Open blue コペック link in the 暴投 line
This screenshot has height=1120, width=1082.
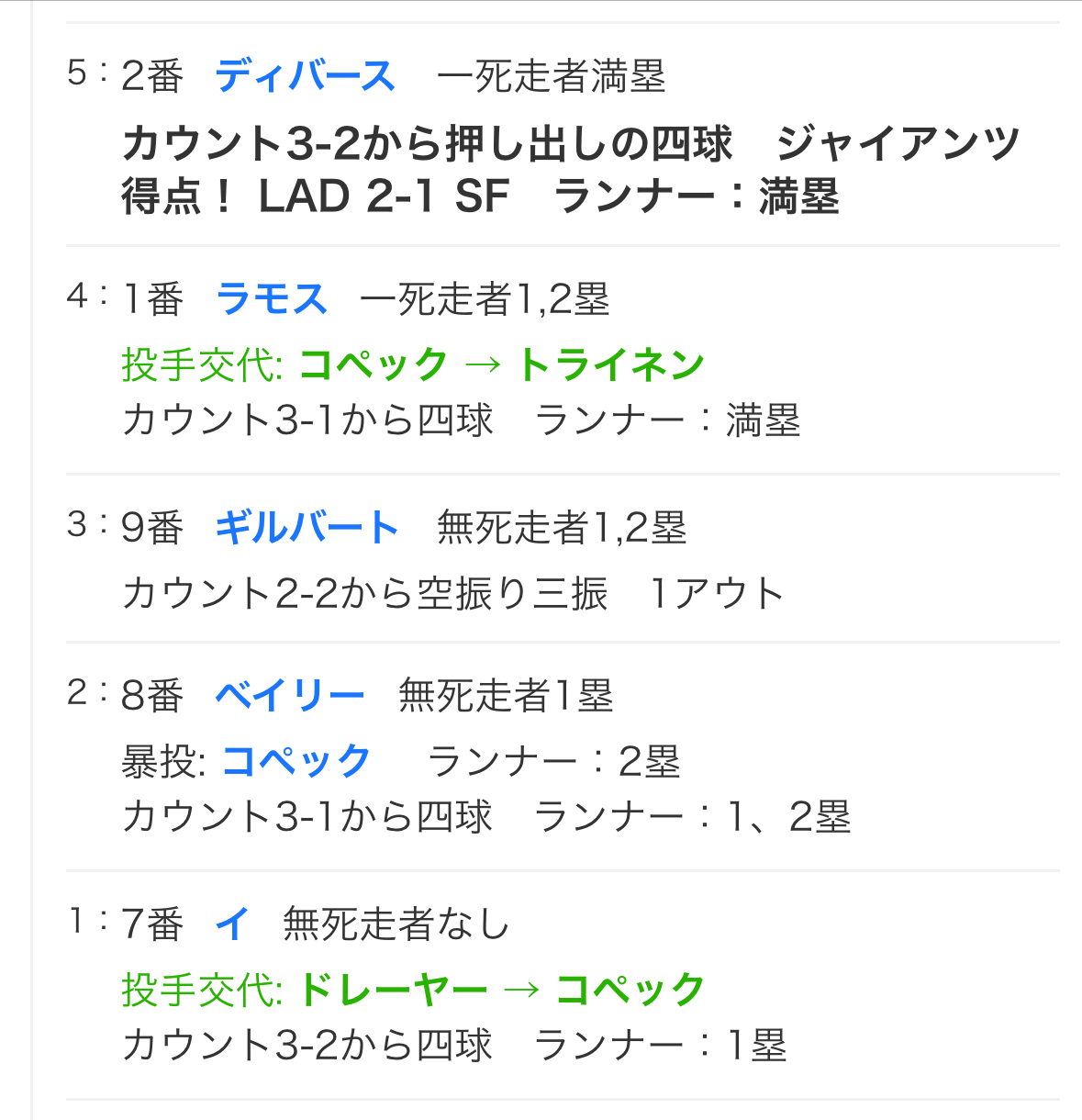296,761
